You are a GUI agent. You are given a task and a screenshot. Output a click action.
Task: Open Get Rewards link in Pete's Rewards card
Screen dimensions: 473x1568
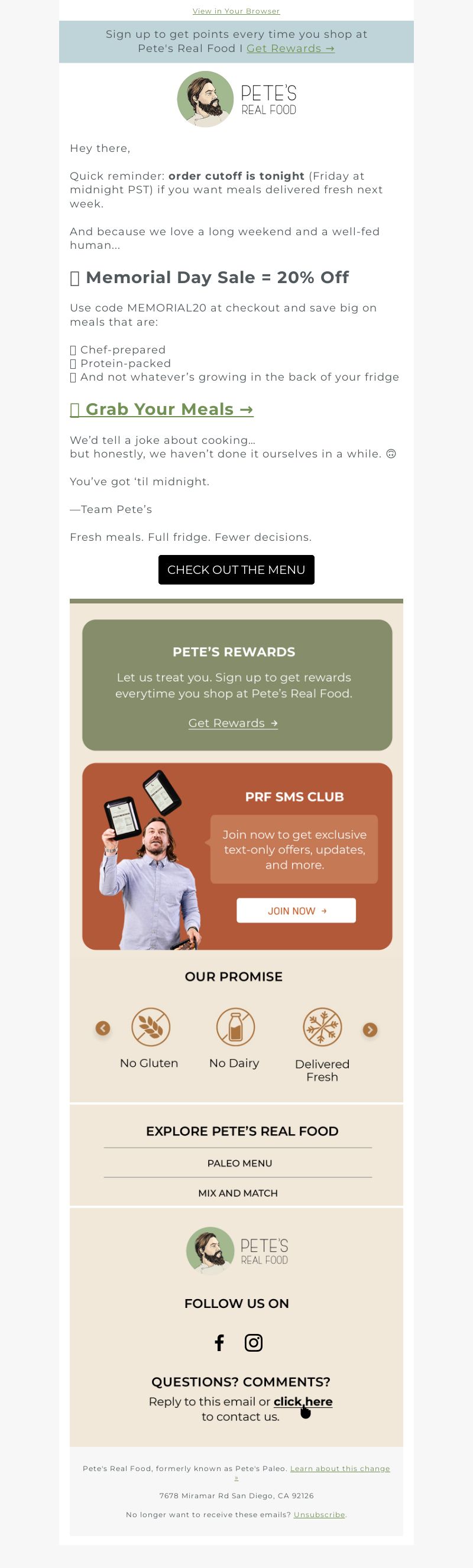[x=233, y=723]
